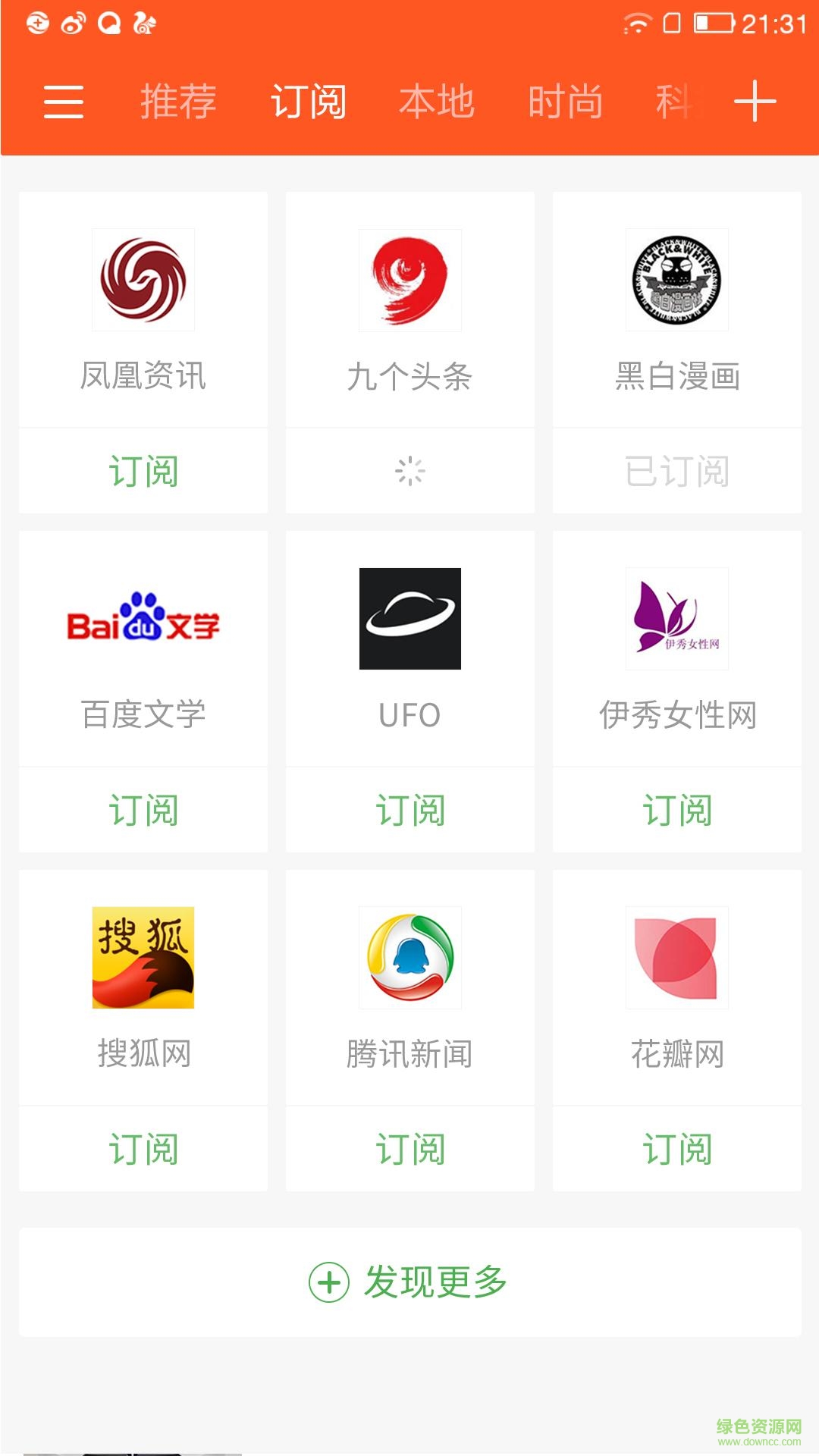Select the 伊秀女性网 butterfly logo
The image size is (819, 1456).
click(x=677, y=620)
